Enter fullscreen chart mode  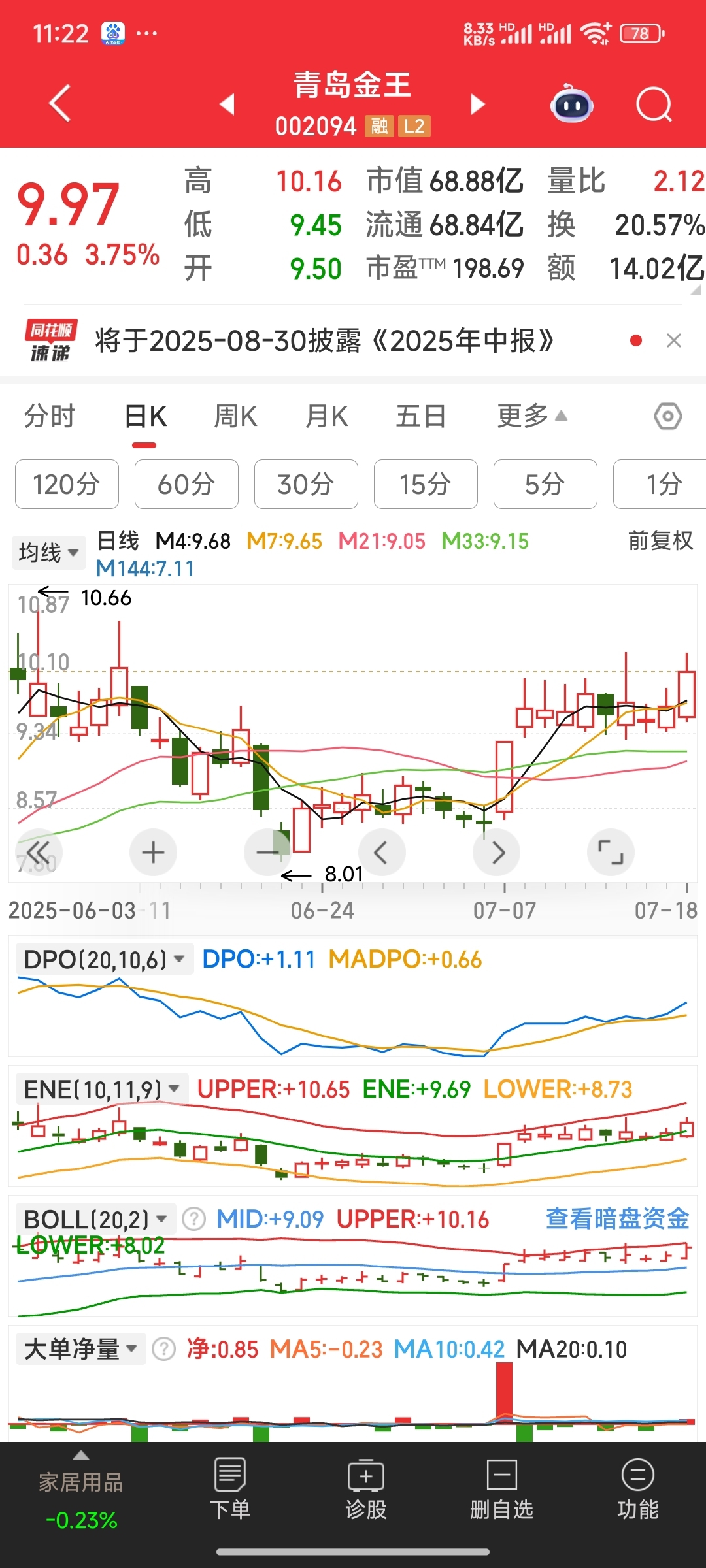pyautogui.click(x=611, y=853)
